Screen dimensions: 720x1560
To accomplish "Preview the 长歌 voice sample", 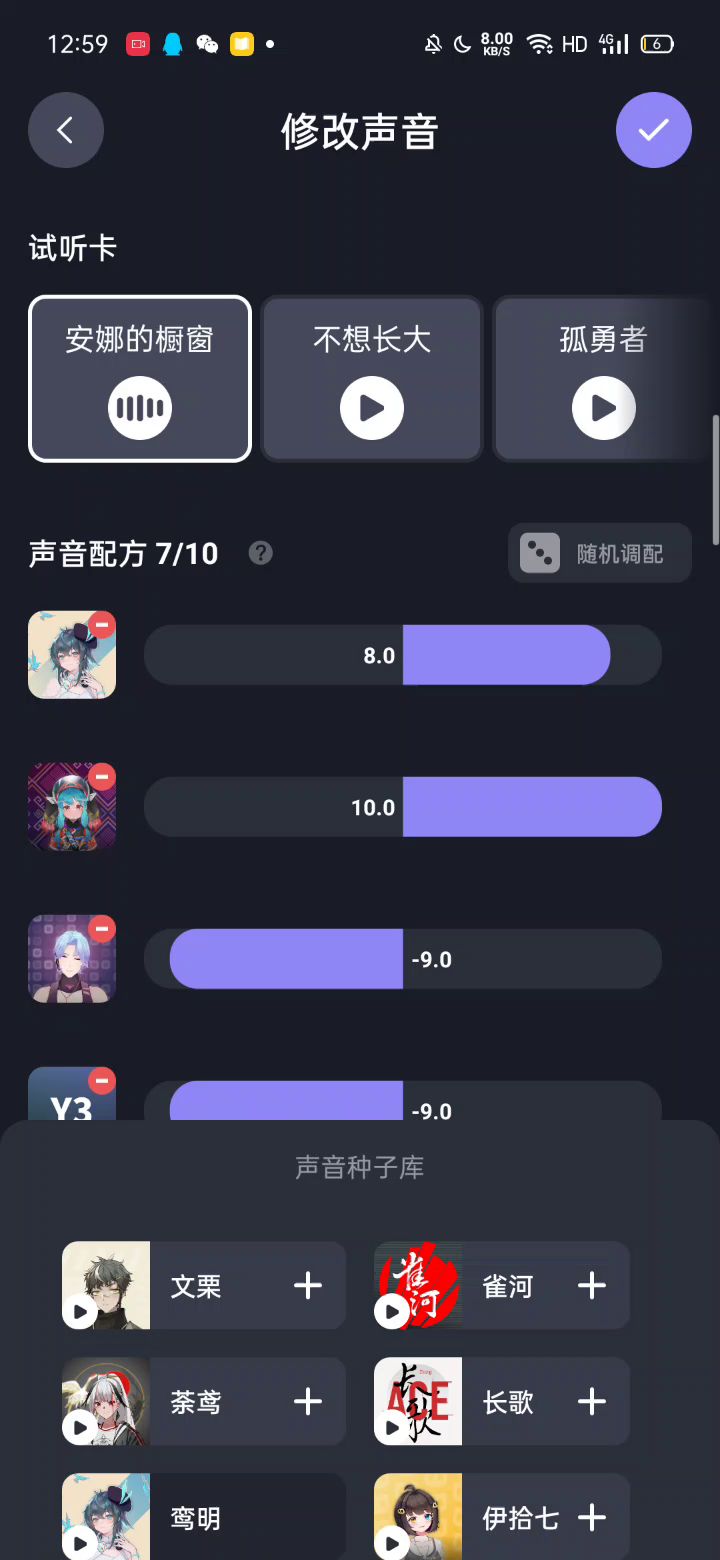I will [x=392, y=1428].
